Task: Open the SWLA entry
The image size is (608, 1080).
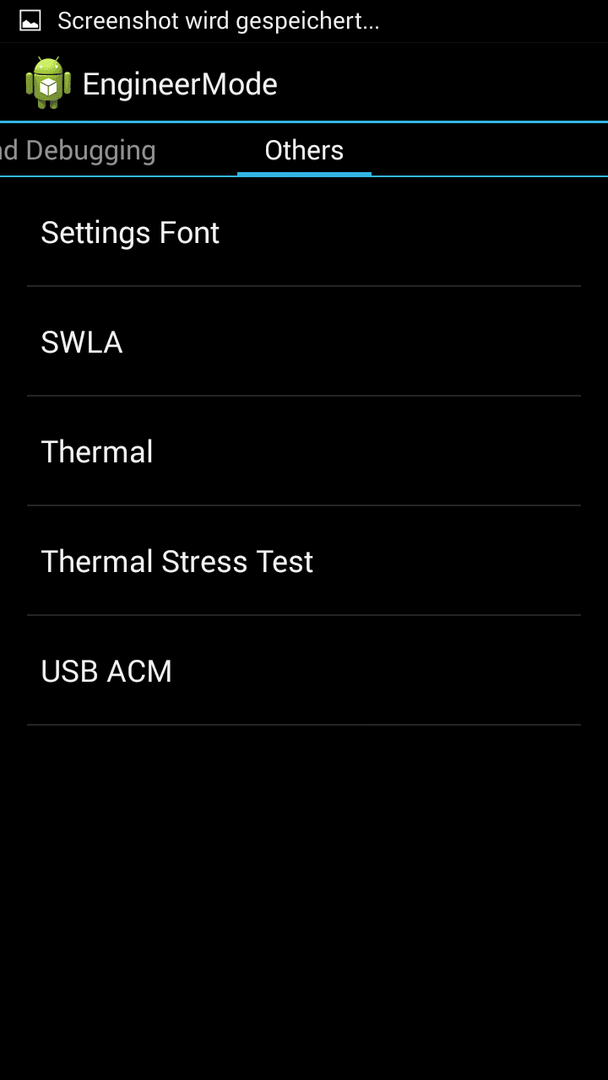Action: (x=304, y=342)
